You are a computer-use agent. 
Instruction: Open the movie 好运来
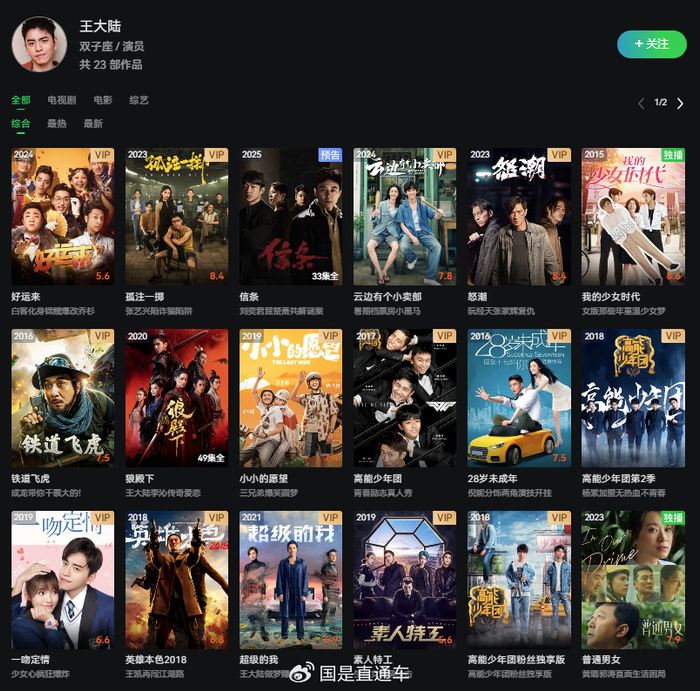(x=62, y=216)
